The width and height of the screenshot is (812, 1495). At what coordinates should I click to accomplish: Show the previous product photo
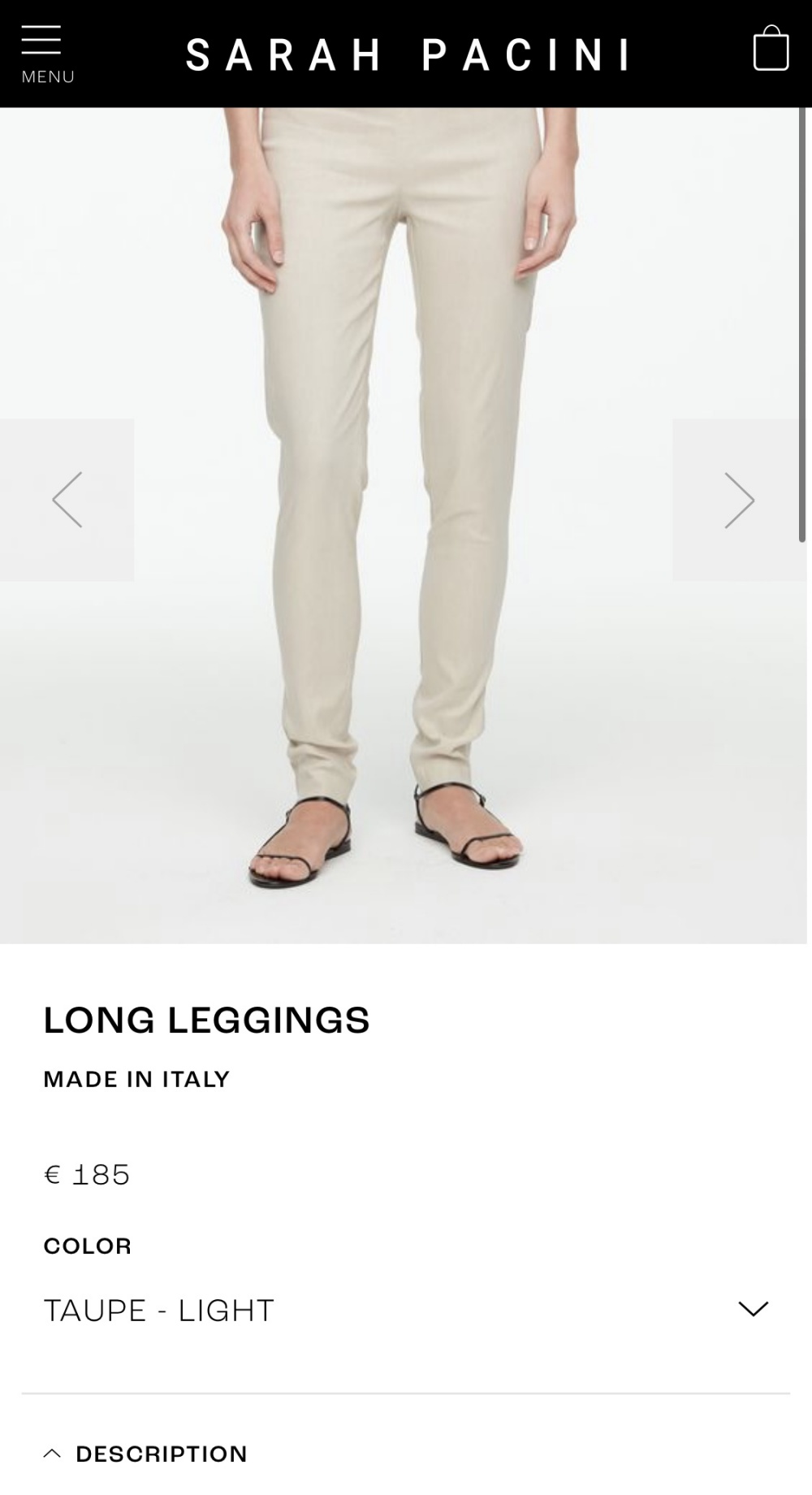pos(67,500)
